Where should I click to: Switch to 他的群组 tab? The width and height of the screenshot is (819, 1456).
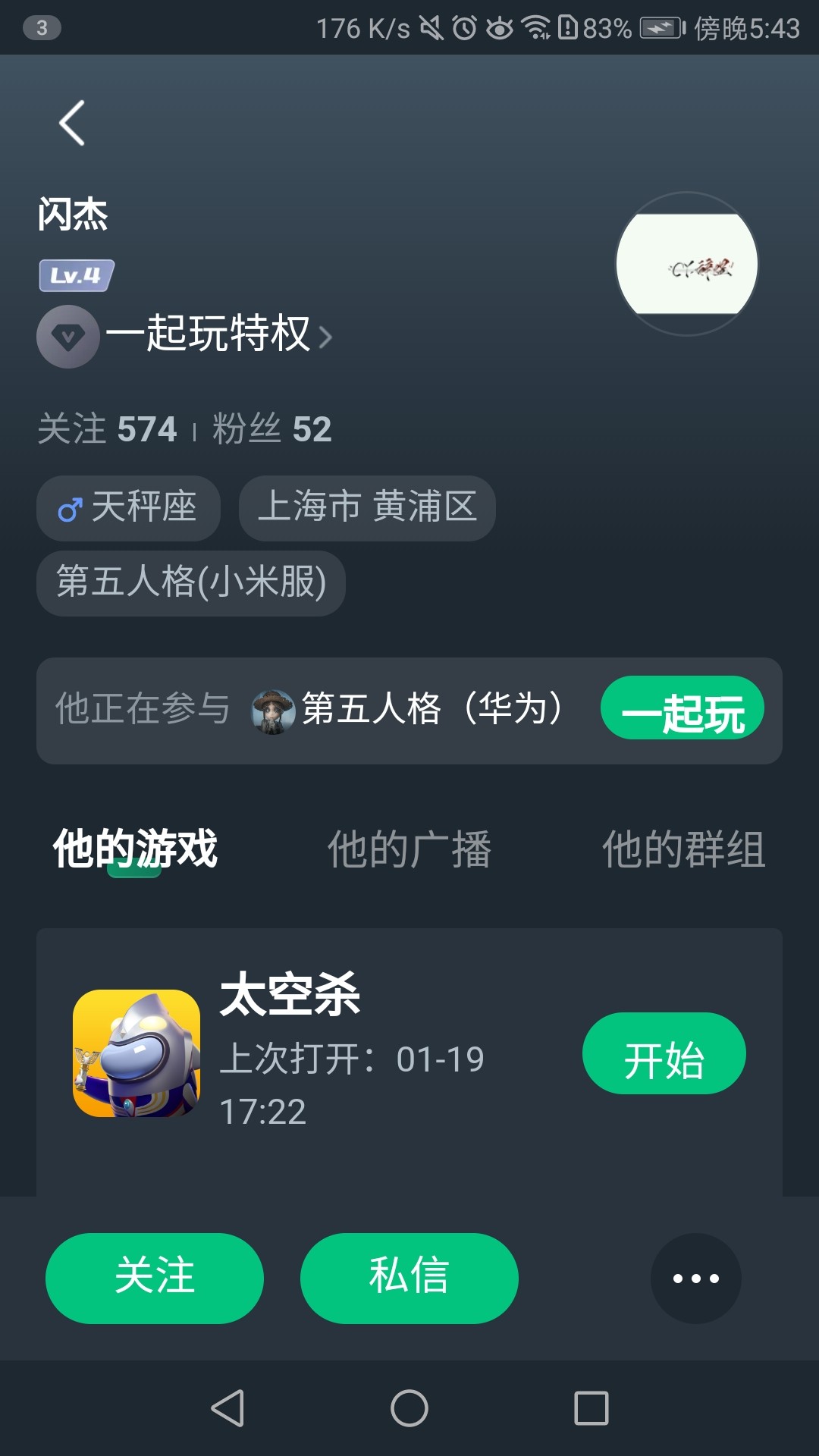pyautogui.click(x=683, y=849)
